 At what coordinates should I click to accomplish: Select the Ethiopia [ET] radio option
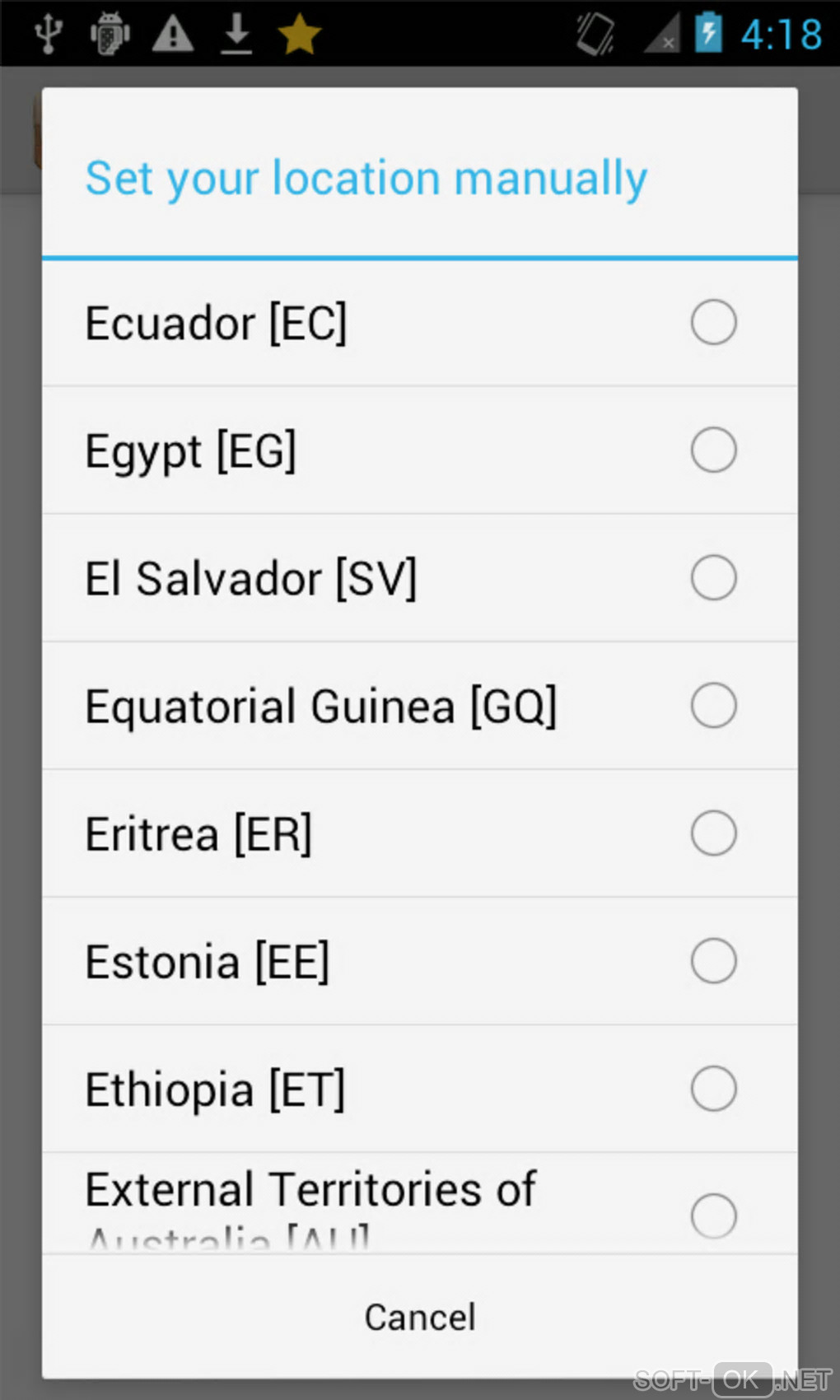point(713,1089)
